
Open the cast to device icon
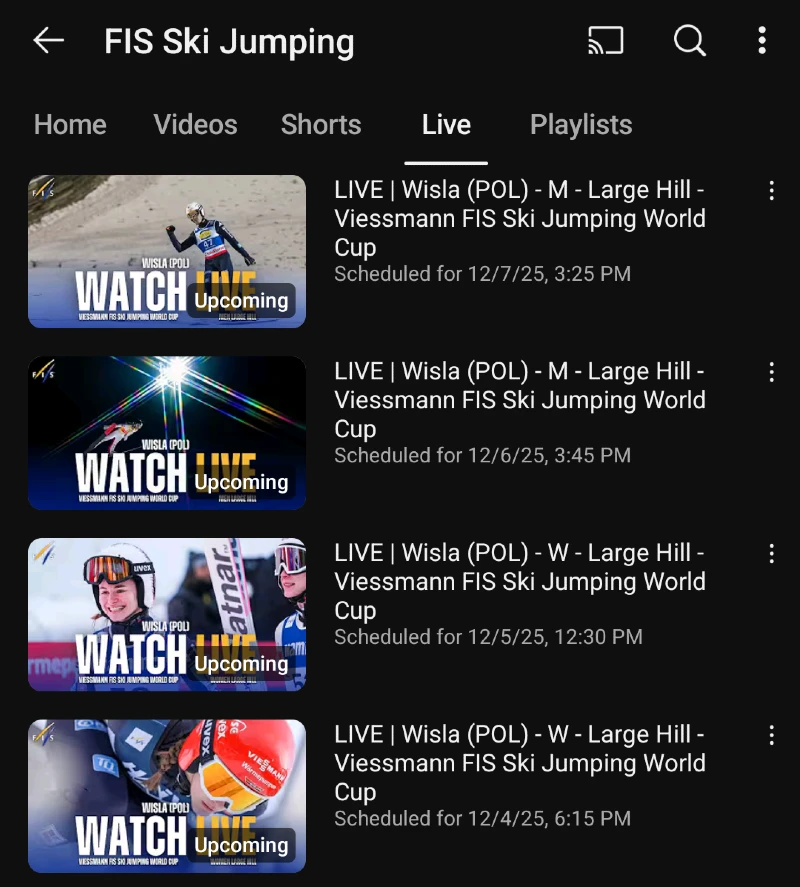(605, 41)
